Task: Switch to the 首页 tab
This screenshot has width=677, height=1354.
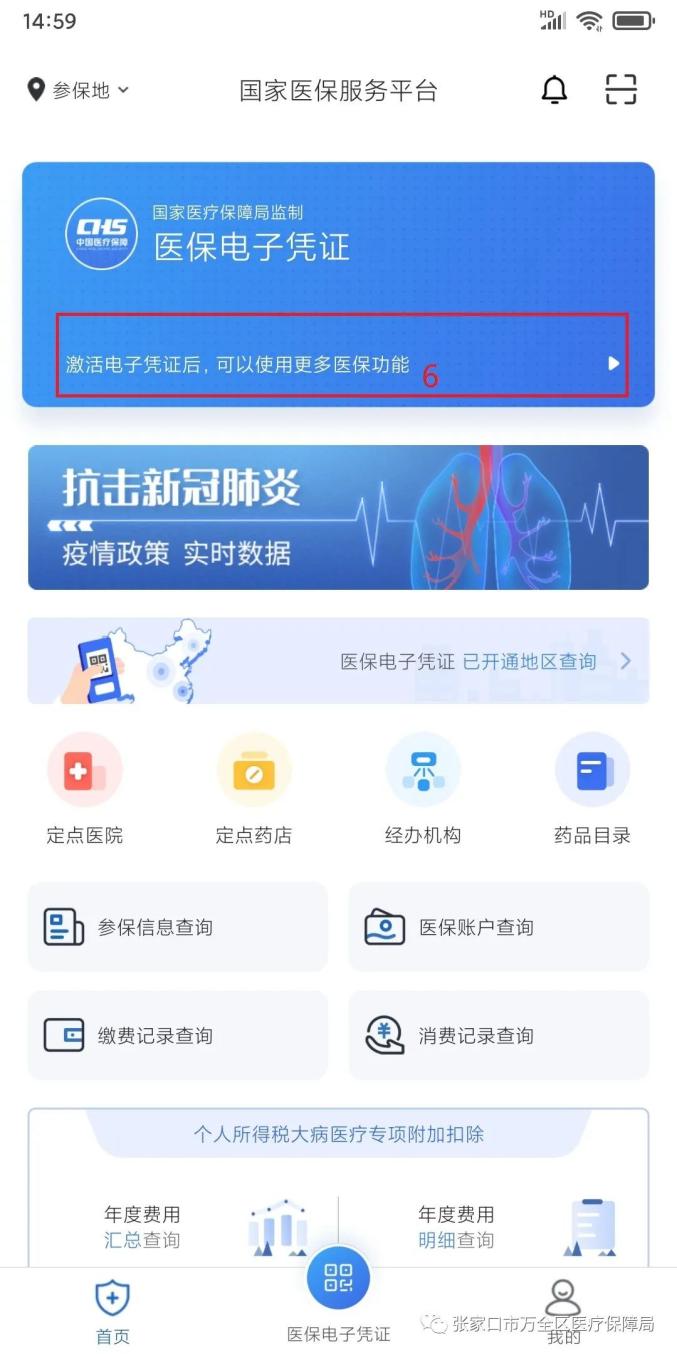Action: (112, 1312)
